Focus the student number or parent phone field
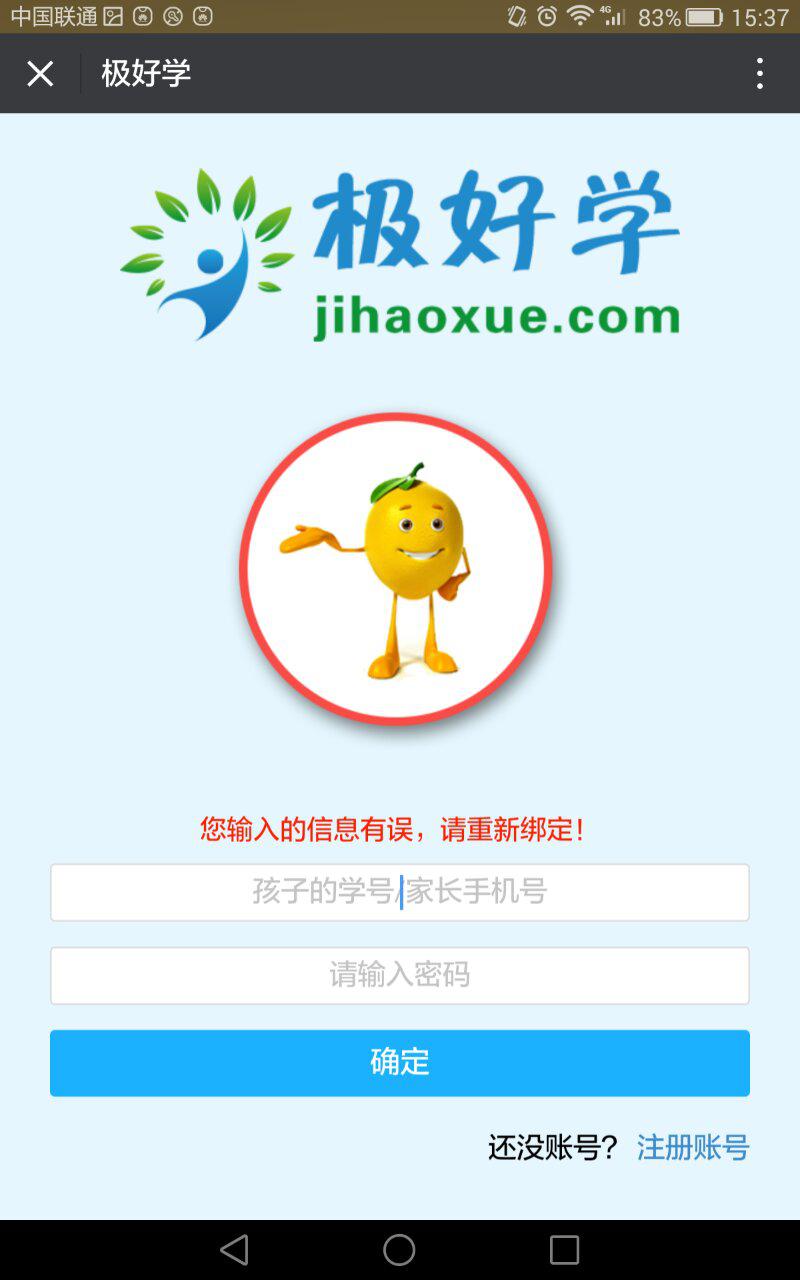The height and width of the screenshot is (1280, 800). tap(400, 892)
